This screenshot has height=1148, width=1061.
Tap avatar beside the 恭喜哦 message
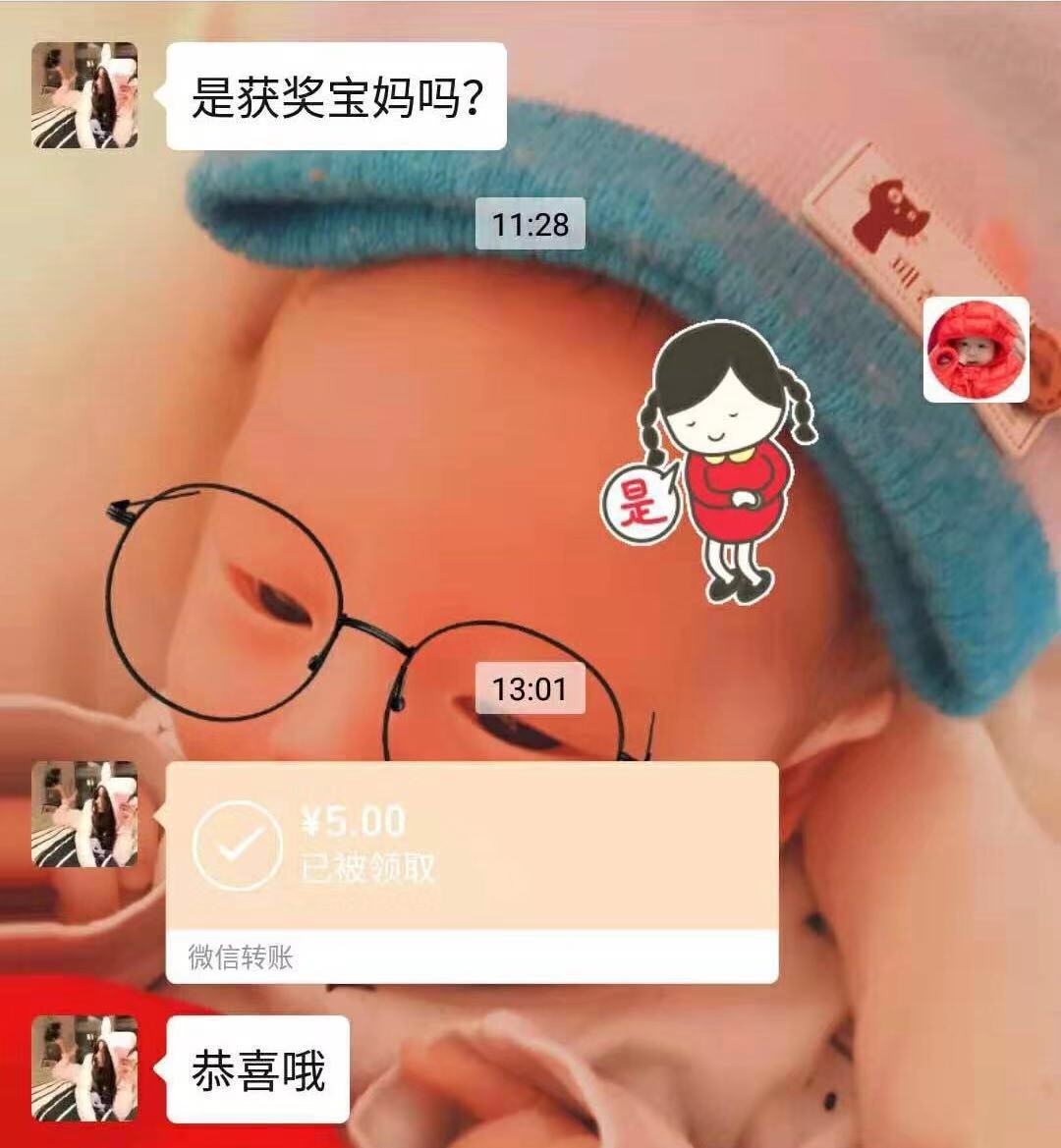pyautogui.click(x=84, y=1068)
